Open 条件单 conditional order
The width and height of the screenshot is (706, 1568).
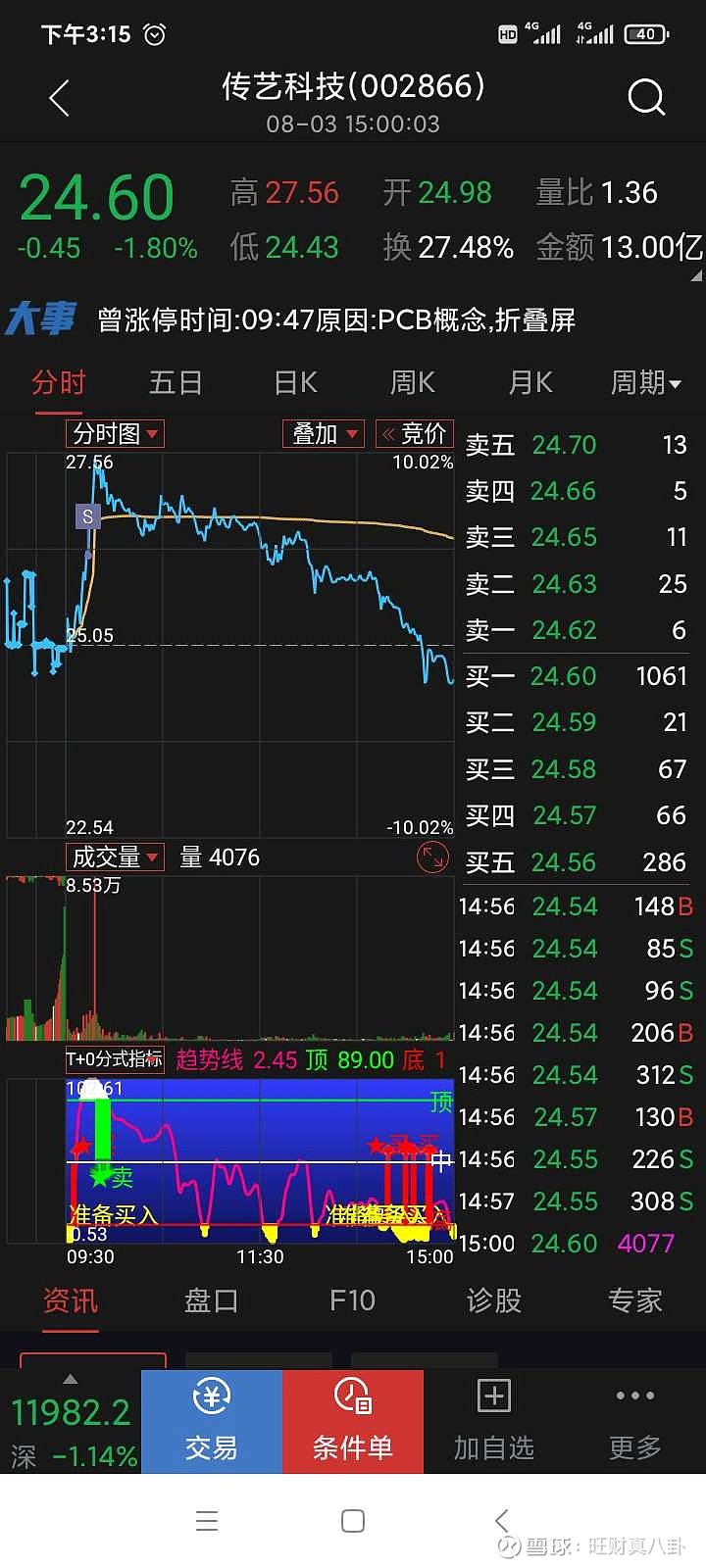(x=353, y=1421)
